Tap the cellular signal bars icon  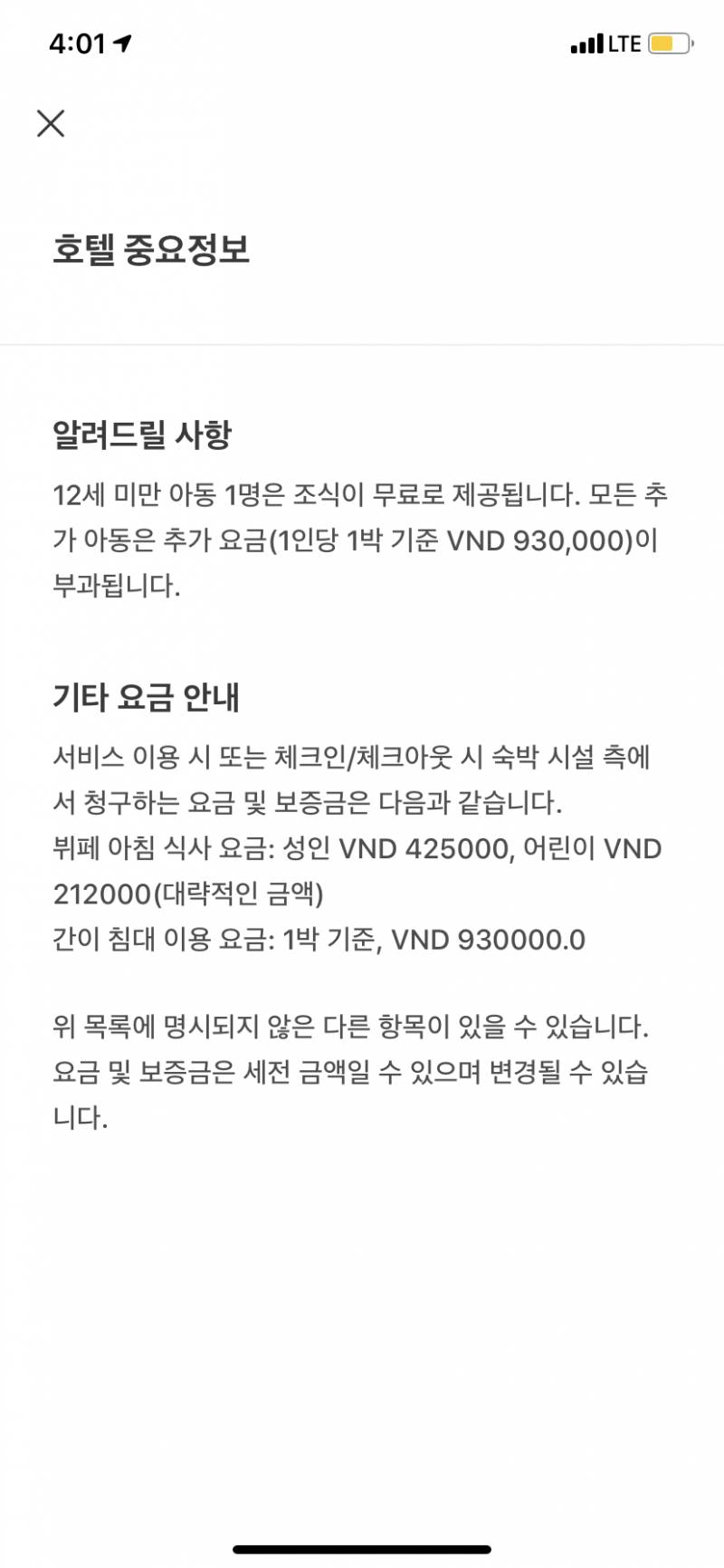coord(587,42)
